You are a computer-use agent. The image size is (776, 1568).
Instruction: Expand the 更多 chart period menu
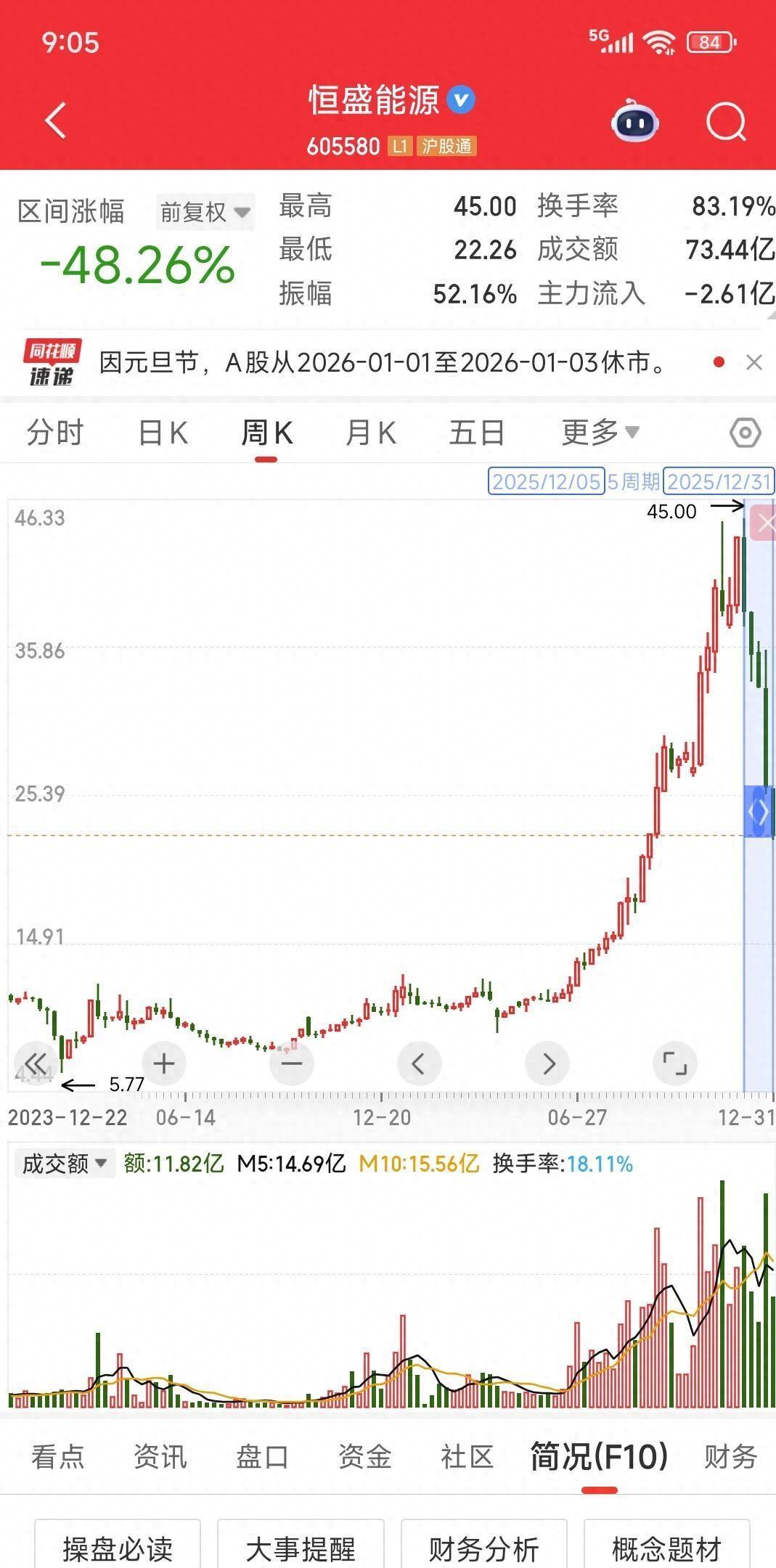600,433
